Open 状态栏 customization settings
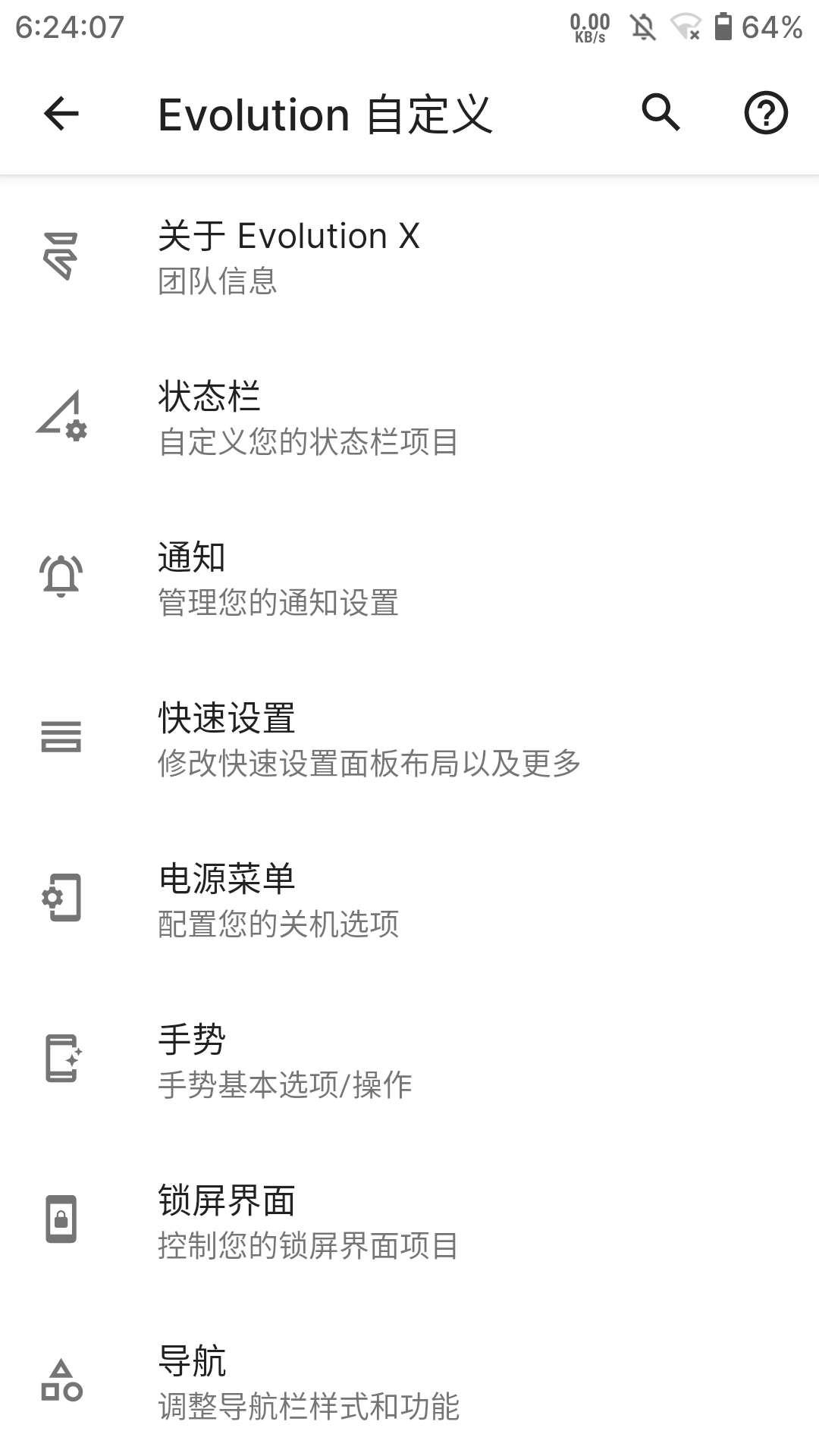The width and height of the screenshot is (819, 1456). pyautogui.click(x=409, y=418)
